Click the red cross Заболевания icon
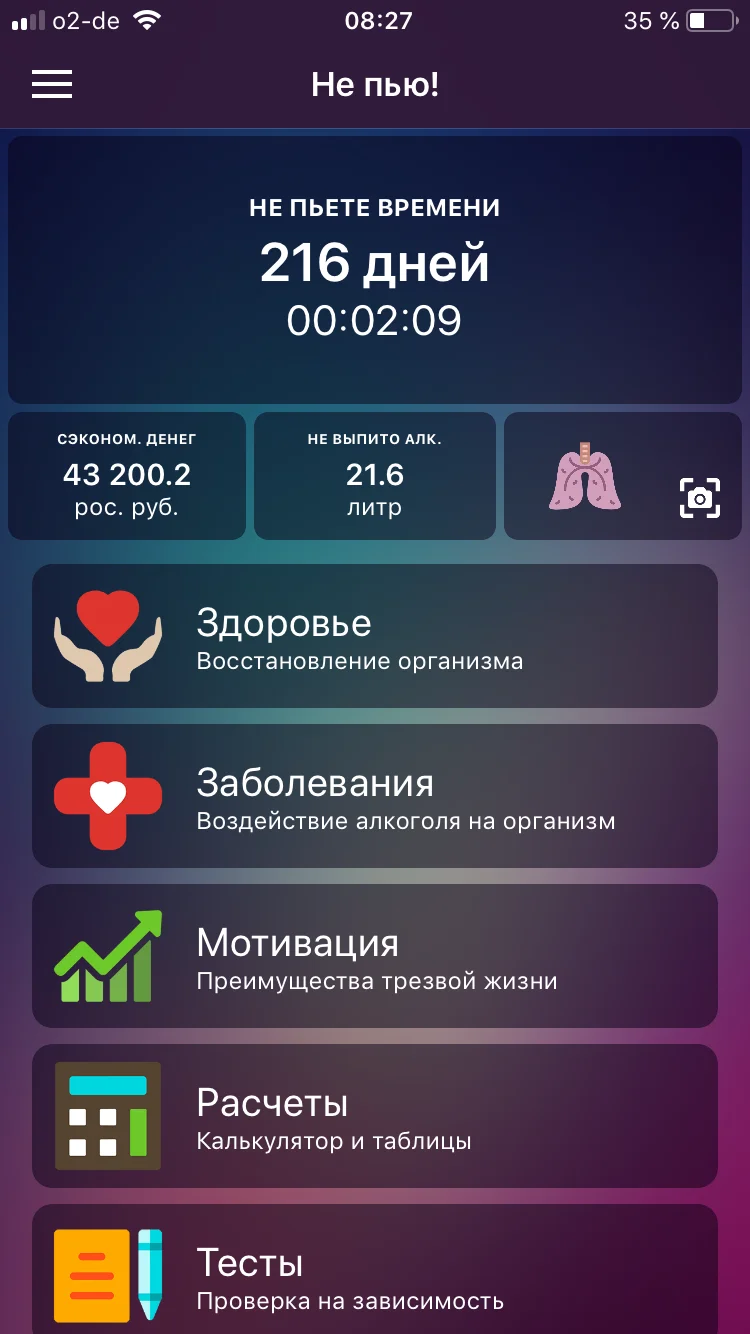The height and width of the screenshot is (1334, 750). point(107,795)
